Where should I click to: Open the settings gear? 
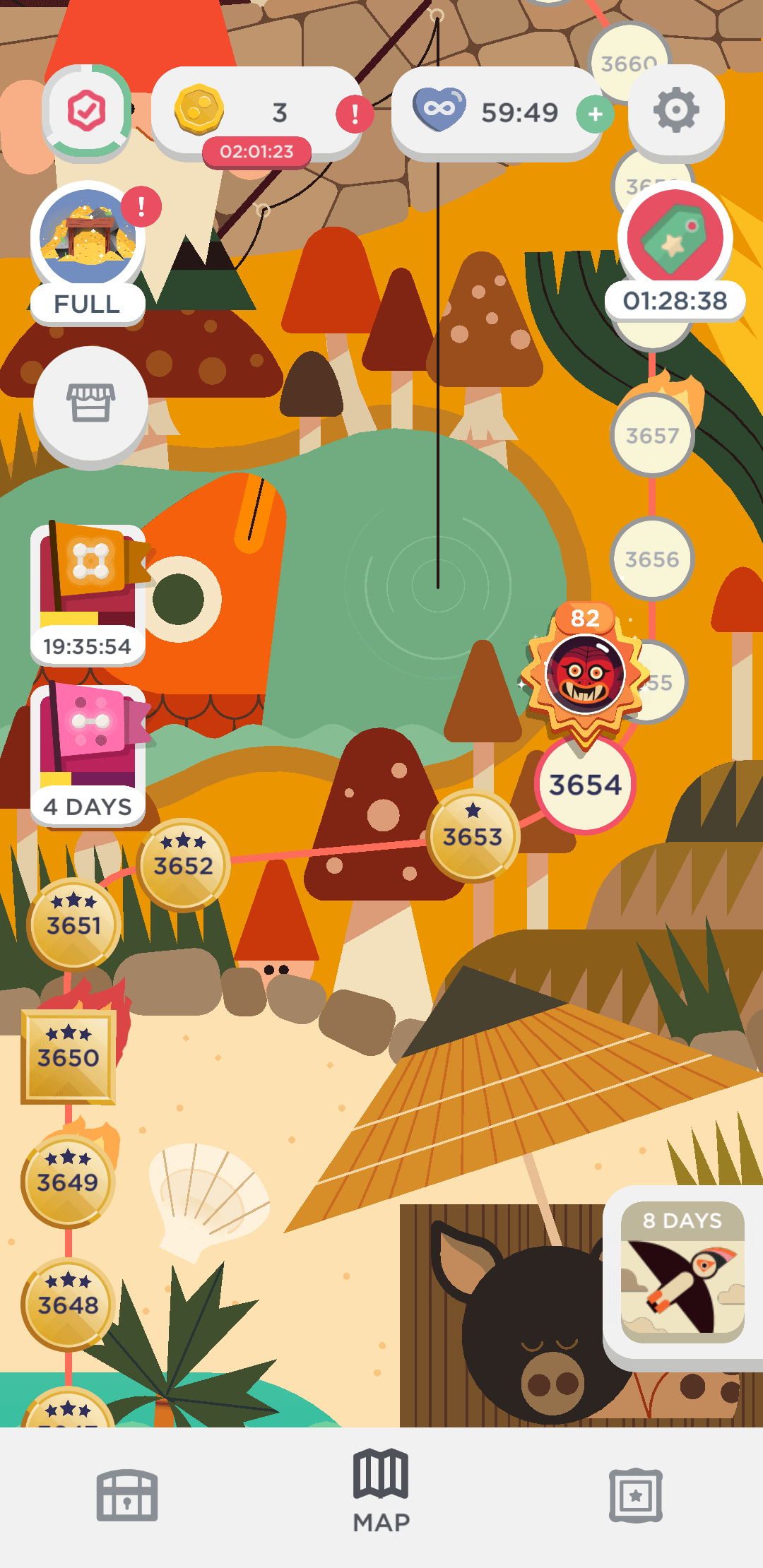676,111
